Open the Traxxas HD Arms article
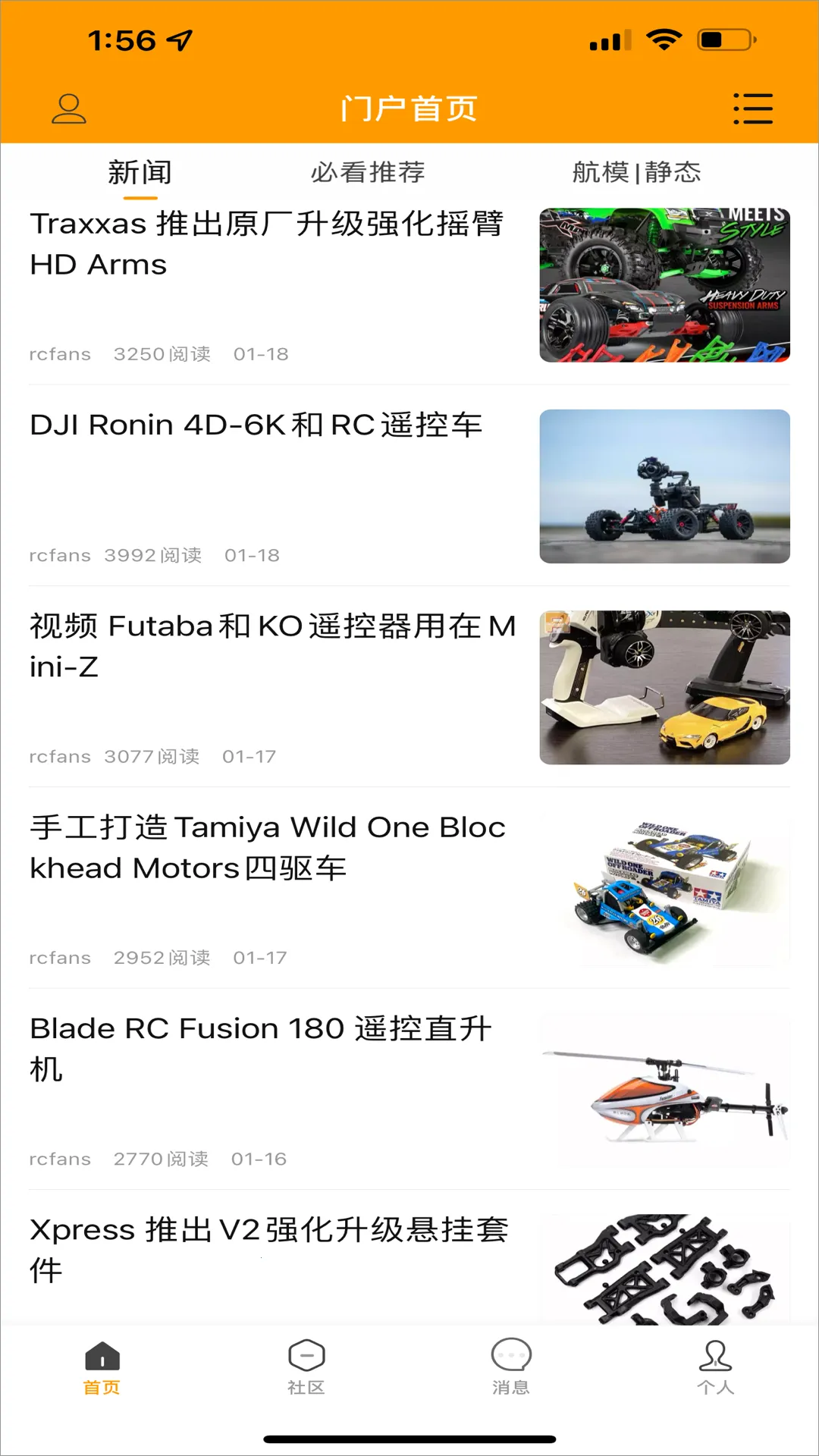This screenshot has height=1456, width=819. (265, 244)
